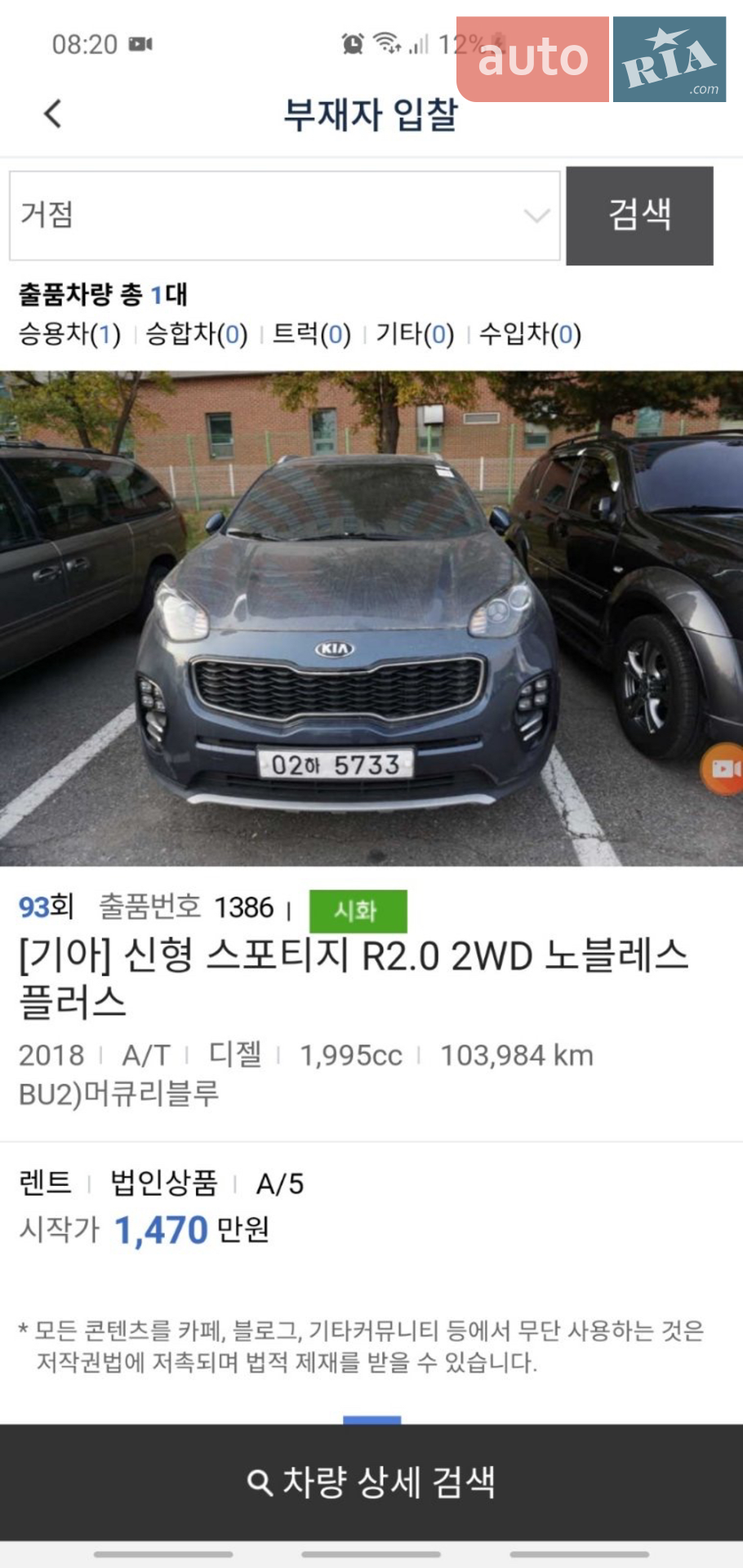Select the 승합차(0) category
Viewport: 743px width, 1568px height.
pos(196,333)
